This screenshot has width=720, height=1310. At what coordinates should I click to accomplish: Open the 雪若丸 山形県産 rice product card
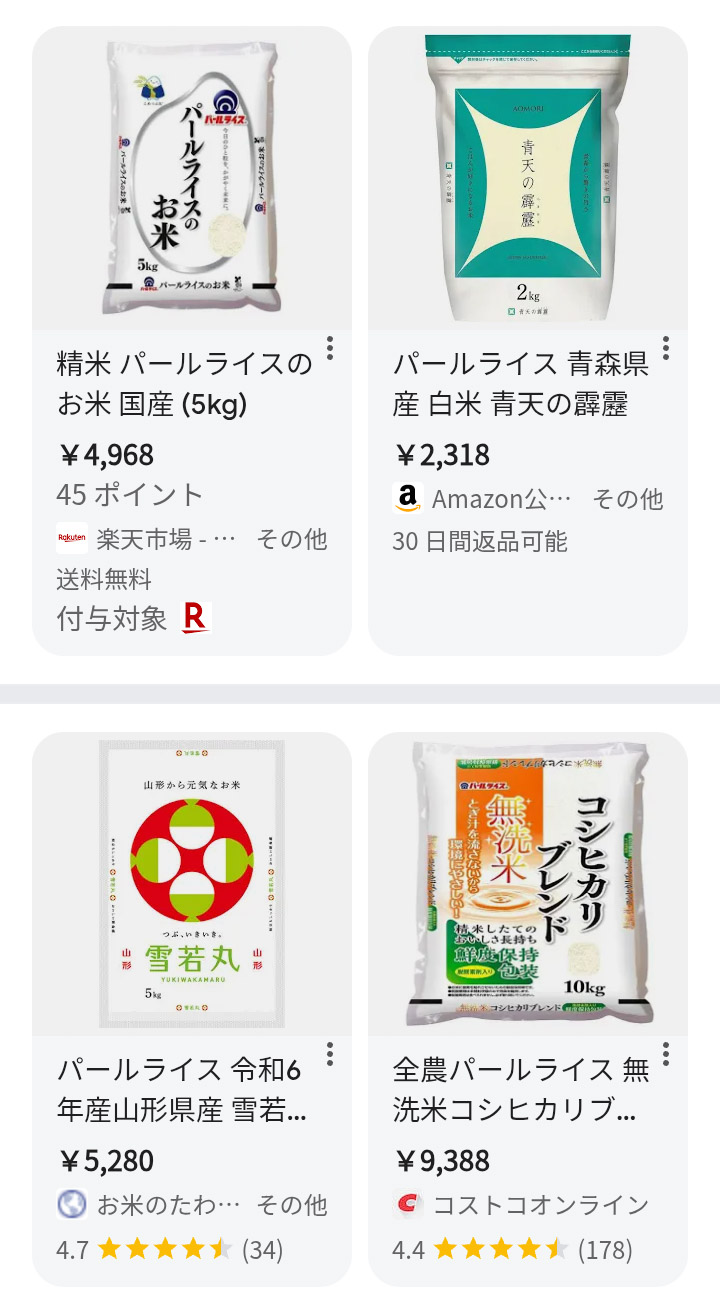pos(192,1008)
